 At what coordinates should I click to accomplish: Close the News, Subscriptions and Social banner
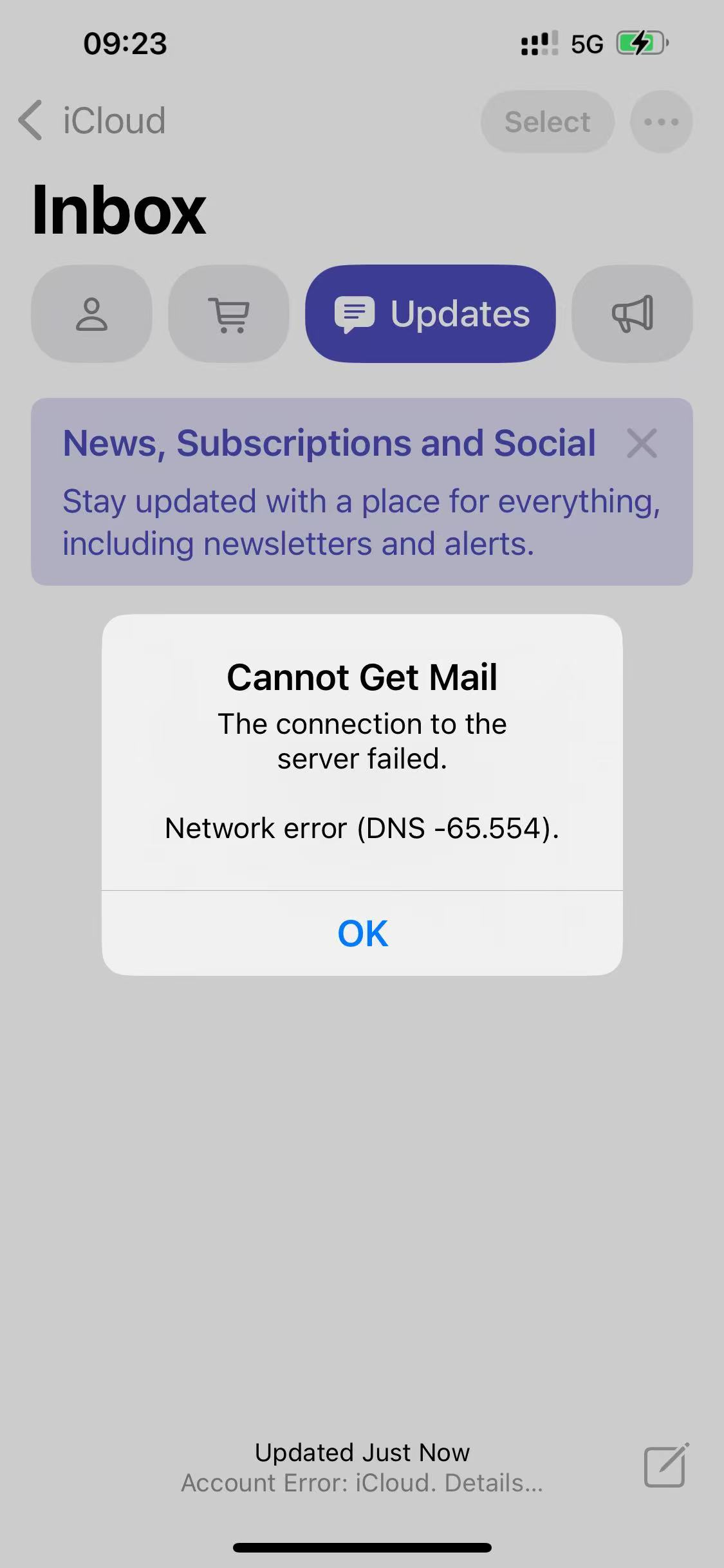click(x=642, y=443)
